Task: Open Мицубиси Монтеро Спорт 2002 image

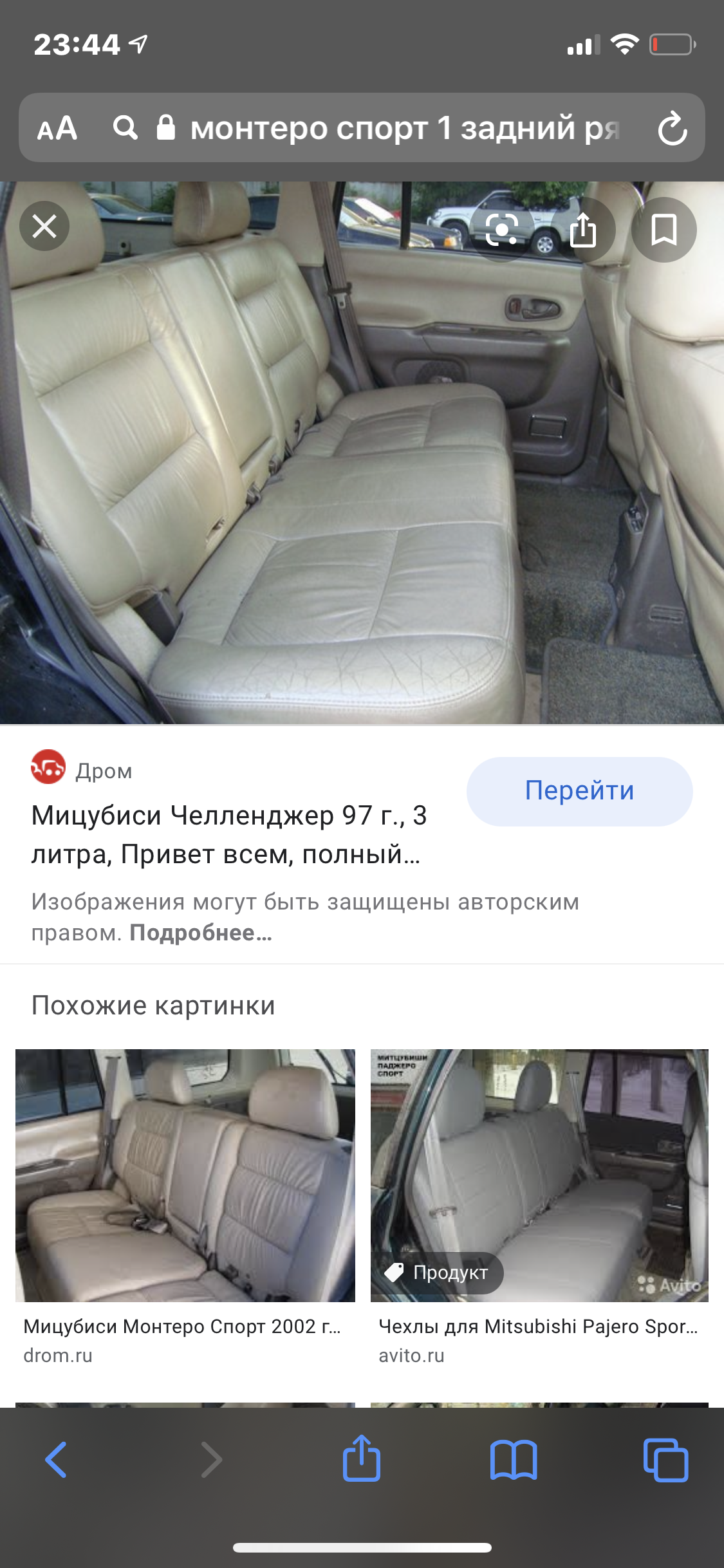Action: click(185, 1175)
